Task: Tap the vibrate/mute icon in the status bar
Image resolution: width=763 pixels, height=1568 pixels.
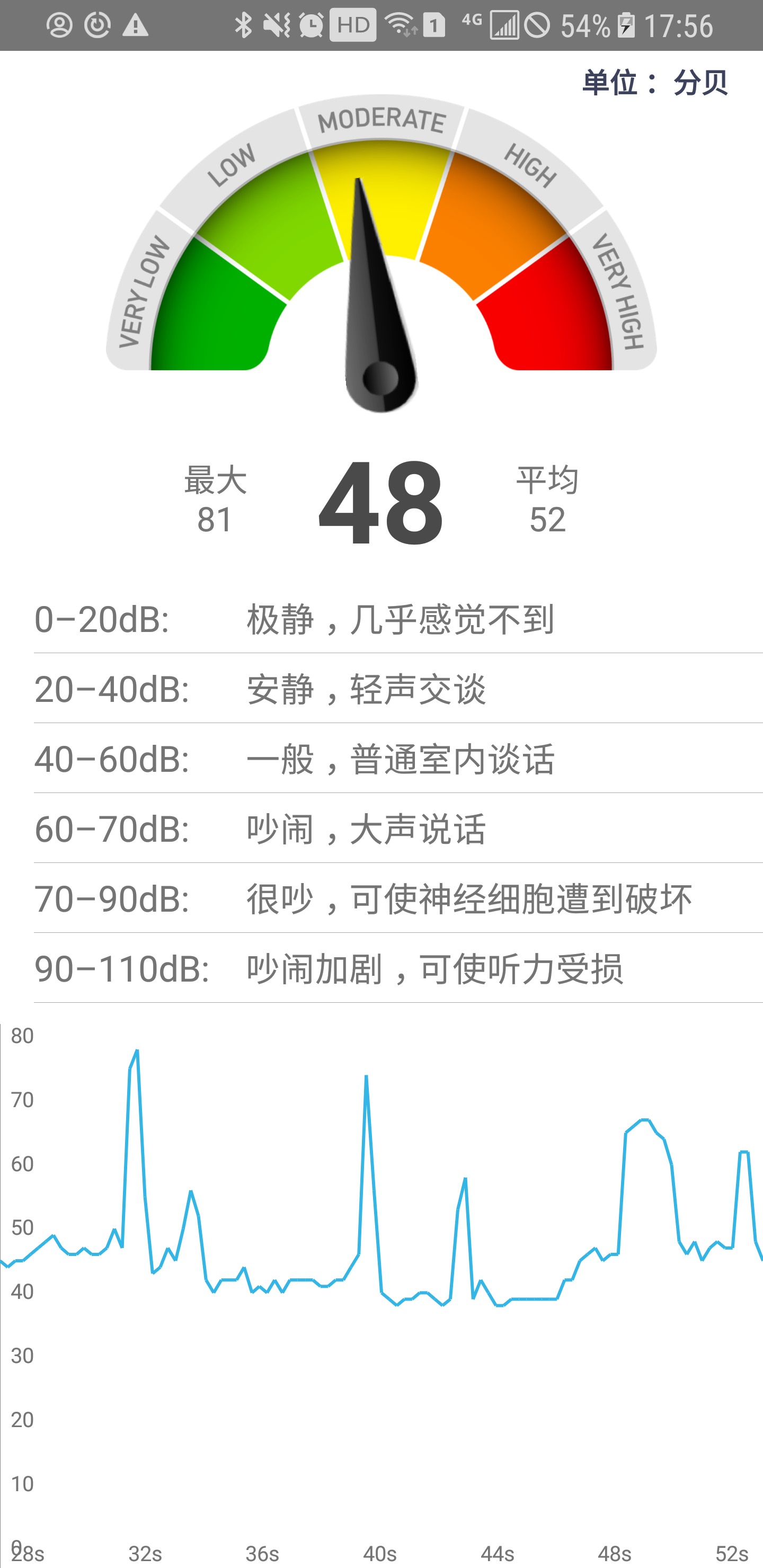Action: pos(278,25)
